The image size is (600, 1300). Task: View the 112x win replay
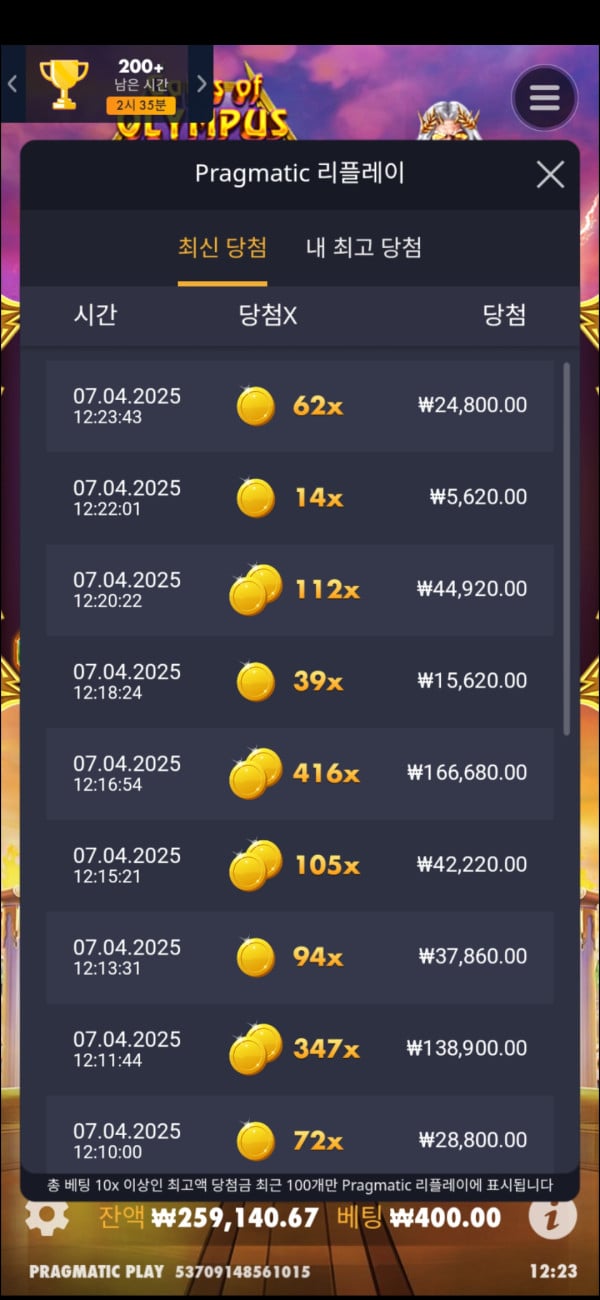click(299, 589)
